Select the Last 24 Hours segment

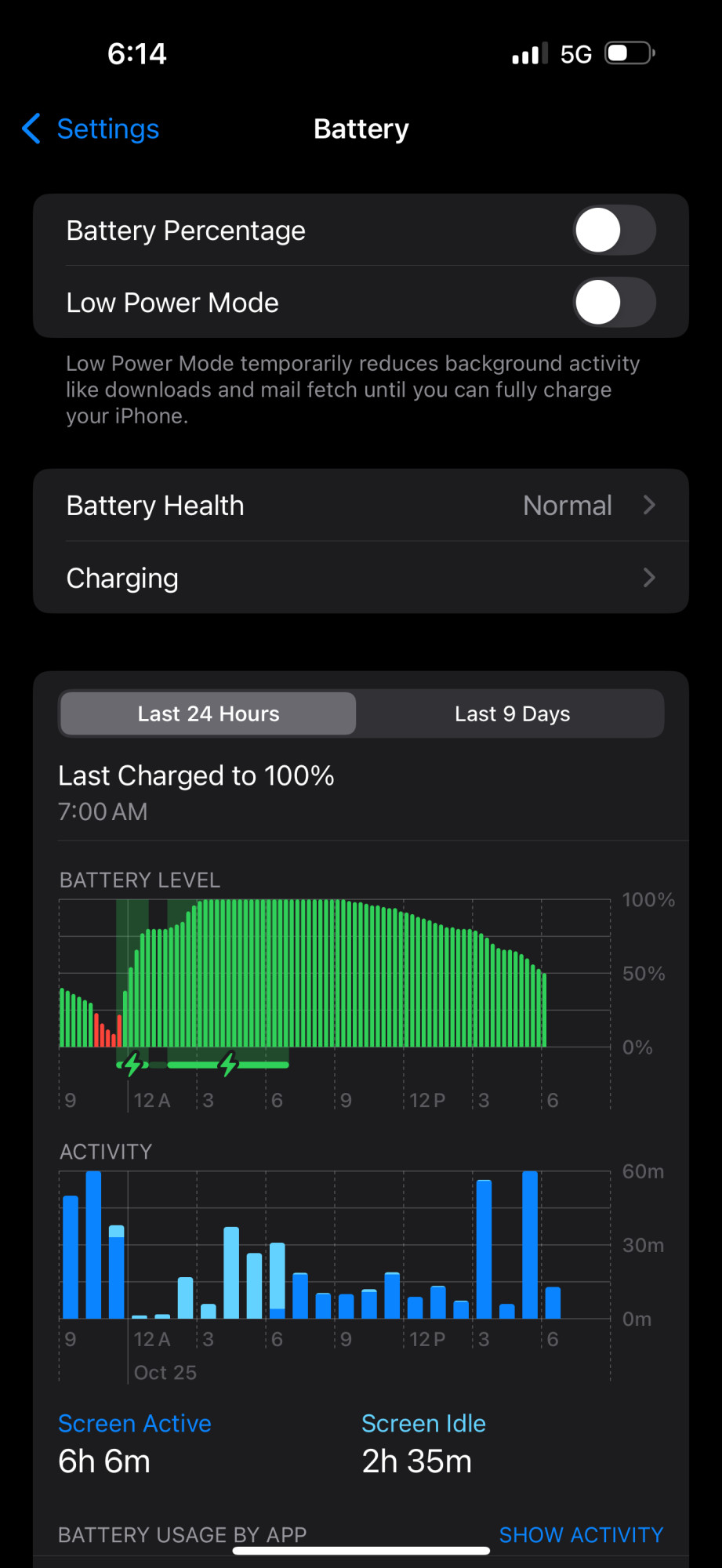pyautogui.click(x=209, y=713)
